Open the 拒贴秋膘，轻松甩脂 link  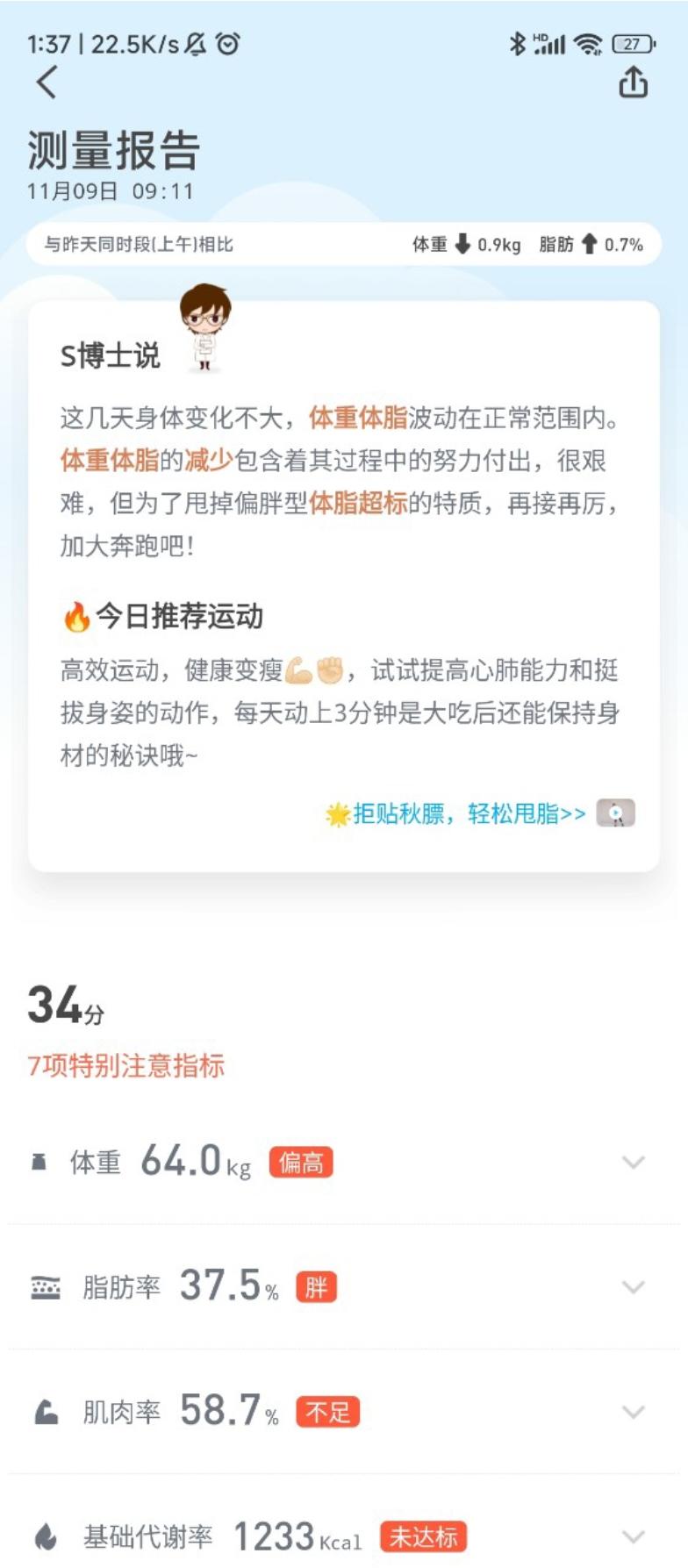[469, 813]
